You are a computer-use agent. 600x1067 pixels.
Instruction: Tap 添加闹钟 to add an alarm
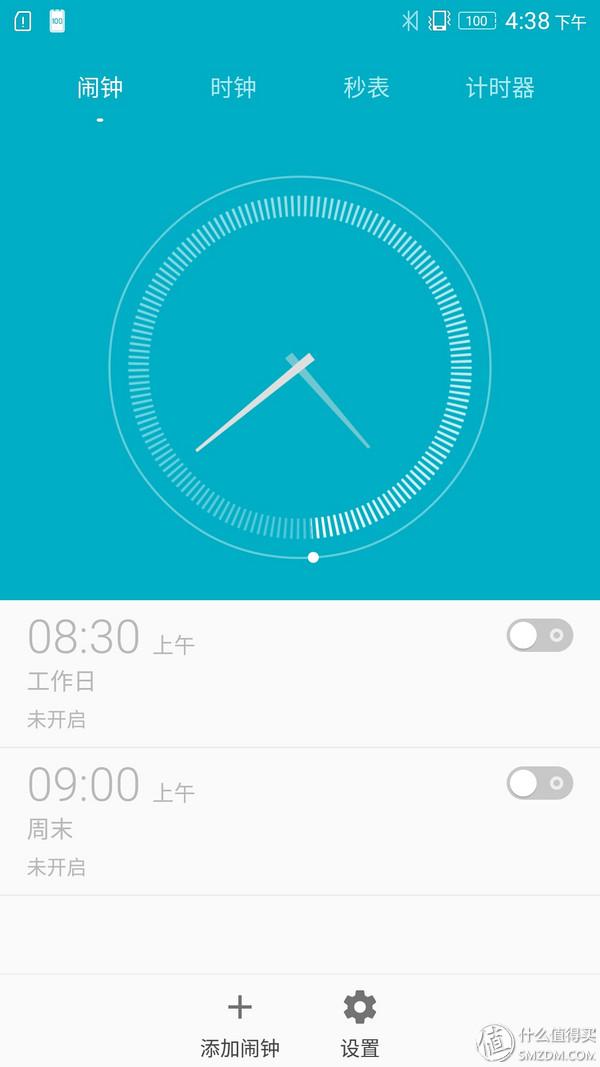[240, 1023]
